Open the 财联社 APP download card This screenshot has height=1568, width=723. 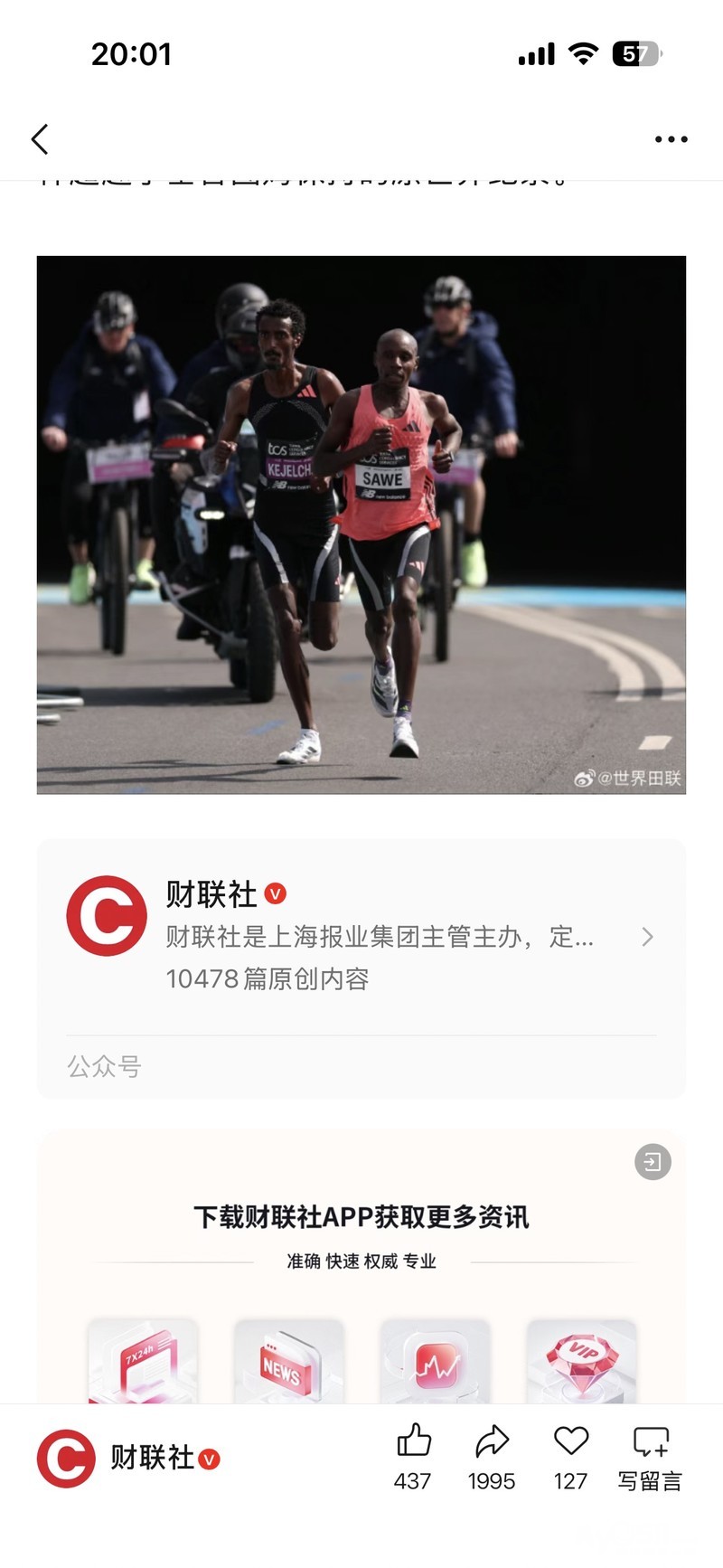coord(361,1266)
